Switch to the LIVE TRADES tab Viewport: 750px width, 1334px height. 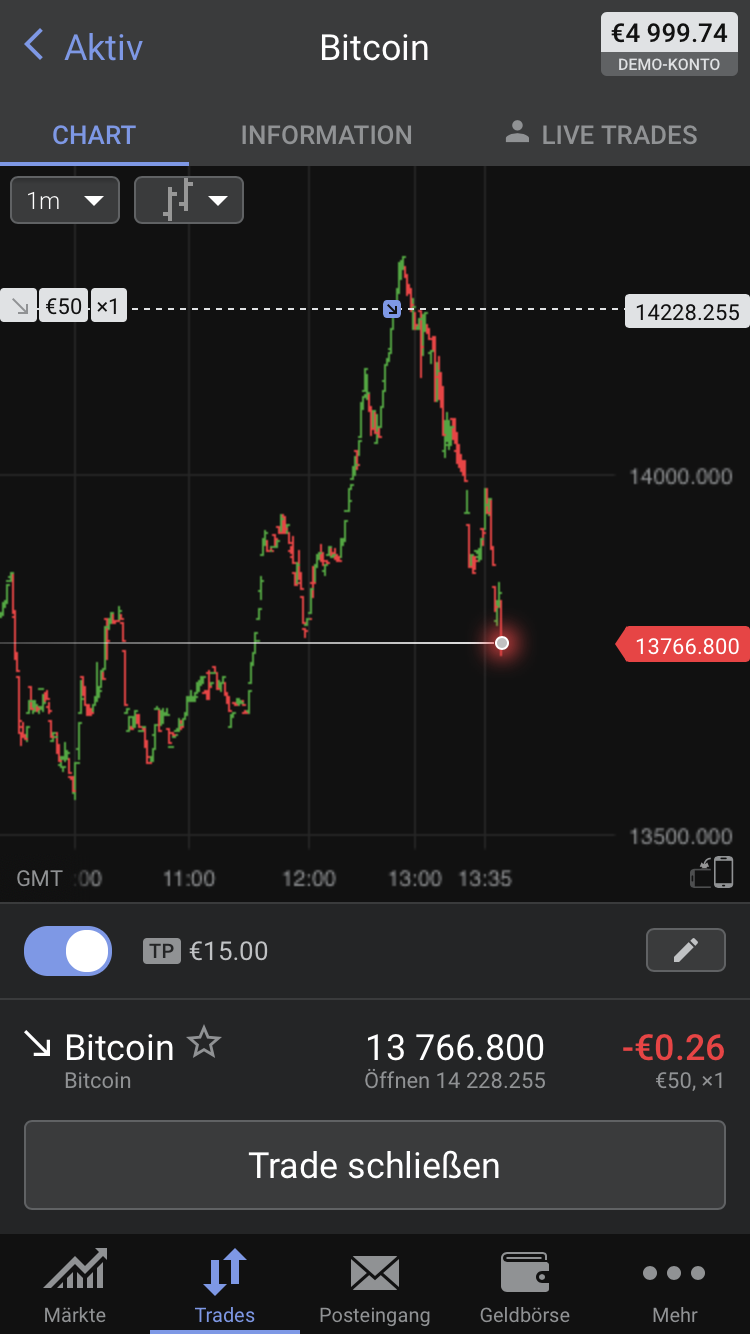coord(600,135)
